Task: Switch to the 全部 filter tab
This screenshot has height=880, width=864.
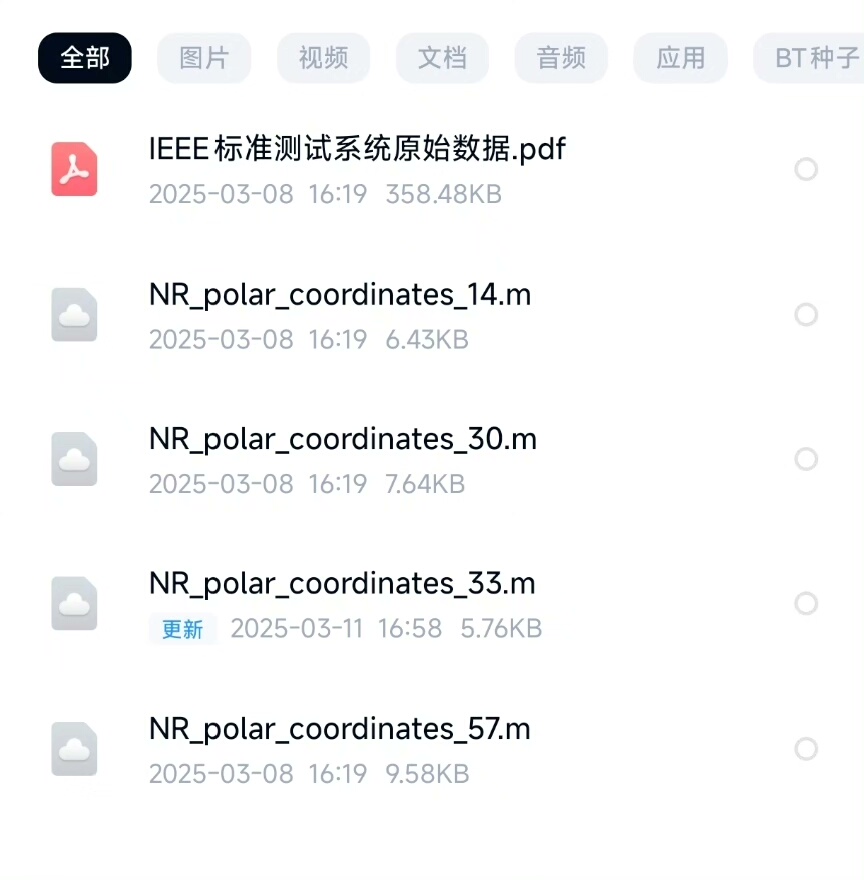Action: [x=85, y=58]
